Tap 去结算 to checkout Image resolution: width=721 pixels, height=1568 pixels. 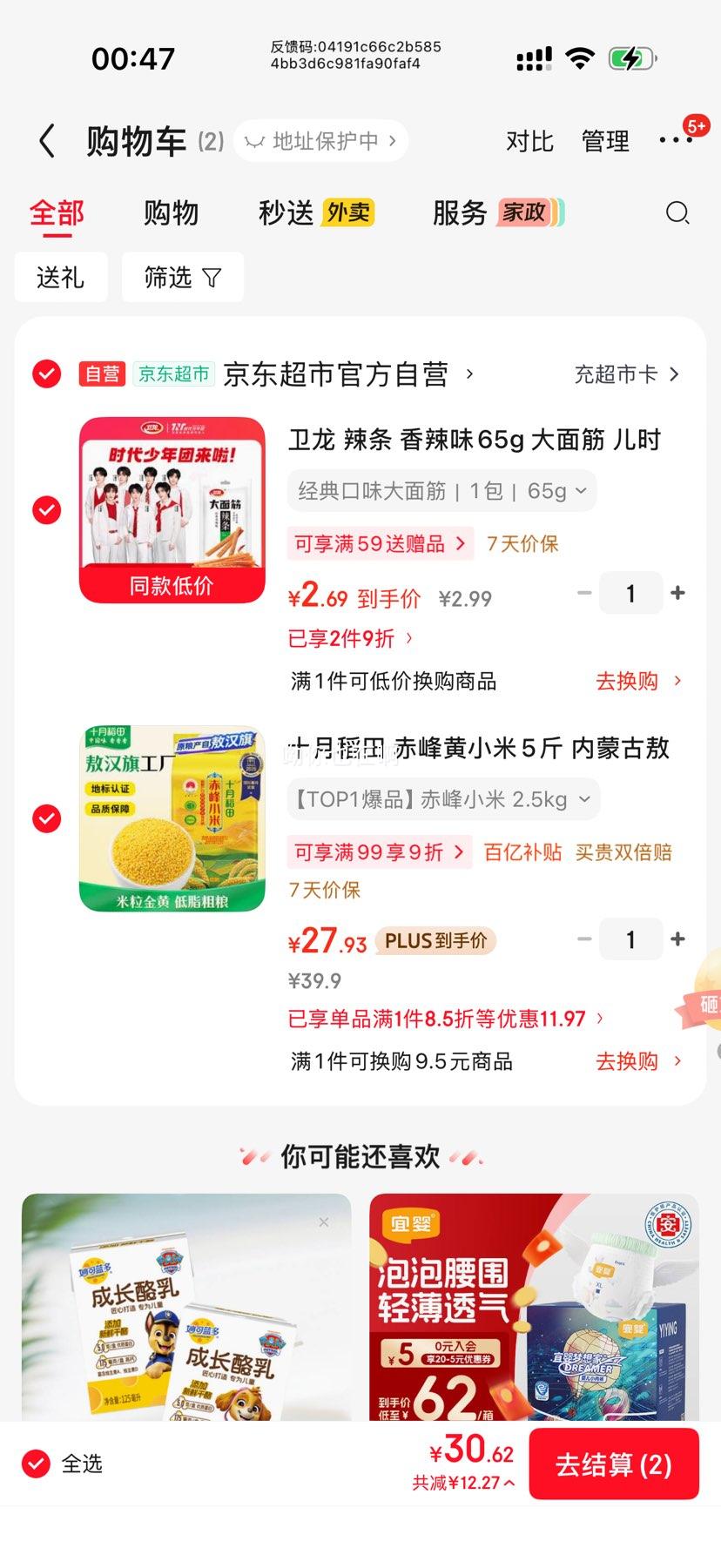(614, 1464)
